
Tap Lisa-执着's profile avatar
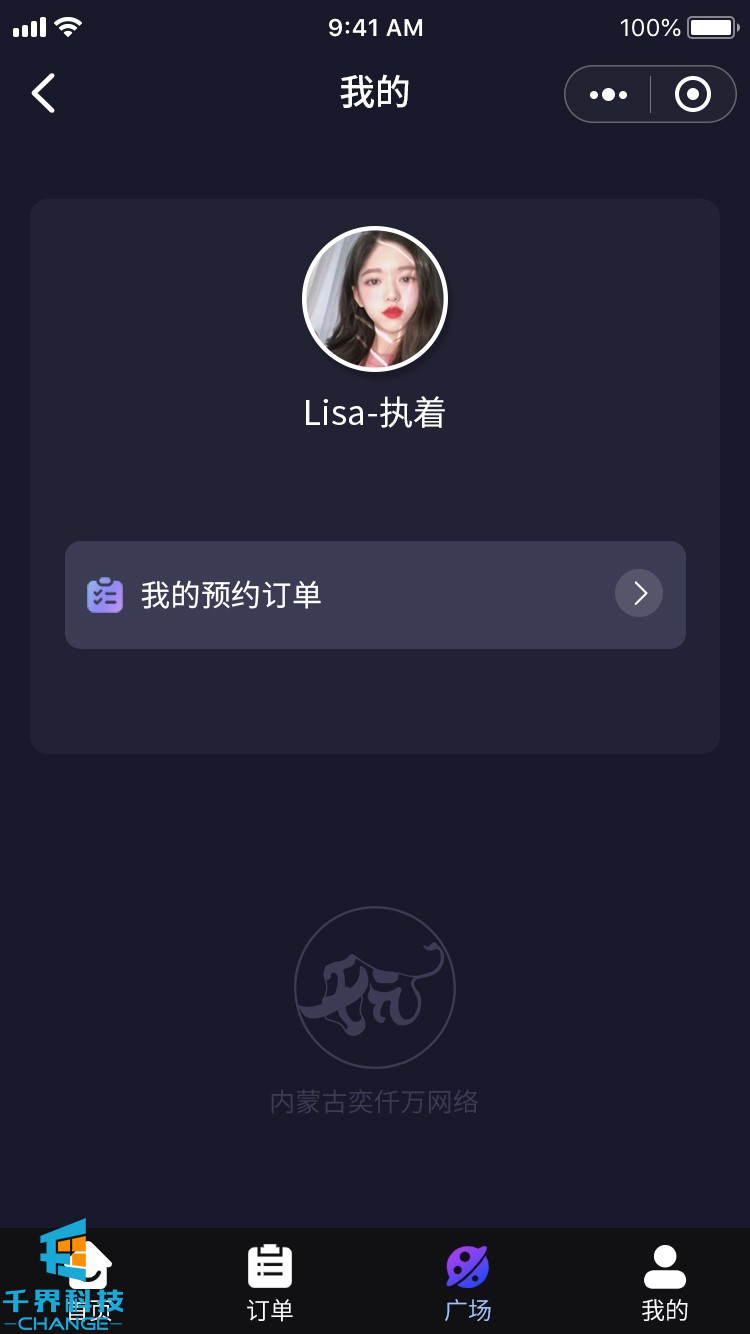click(375, 299)
